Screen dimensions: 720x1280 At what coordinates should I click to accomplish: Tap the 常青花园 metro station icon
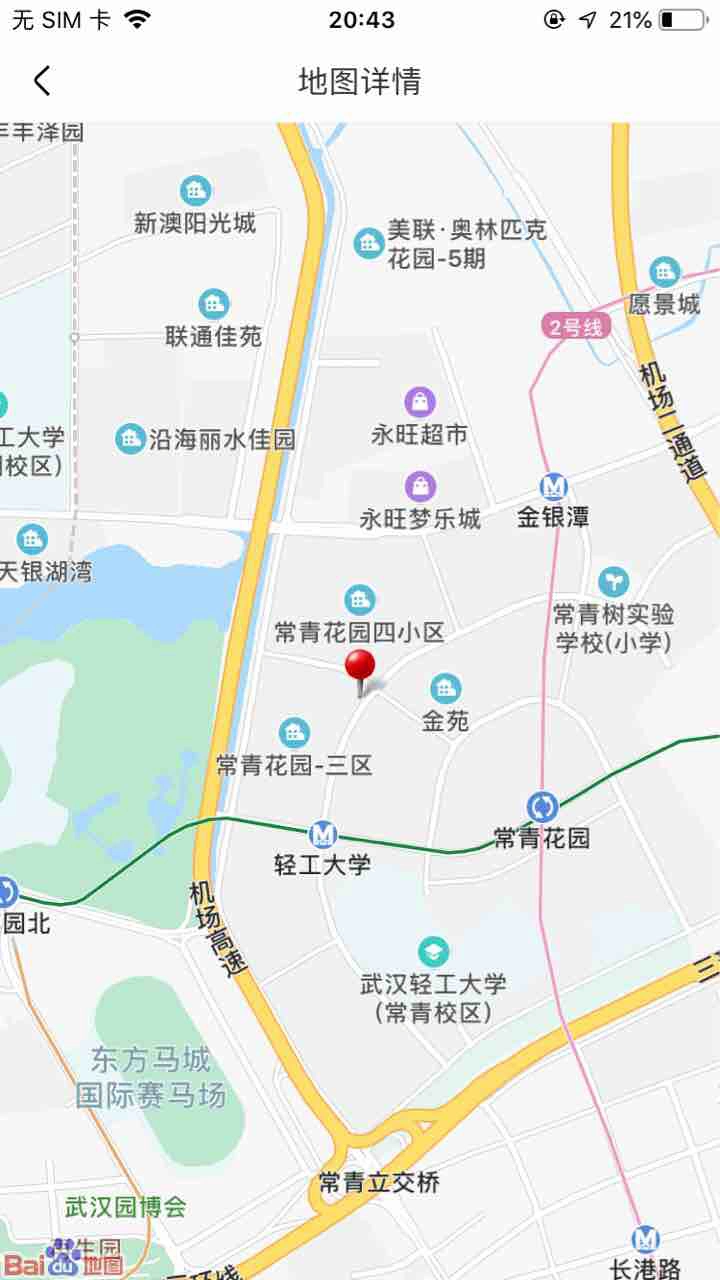coord(542,806)
